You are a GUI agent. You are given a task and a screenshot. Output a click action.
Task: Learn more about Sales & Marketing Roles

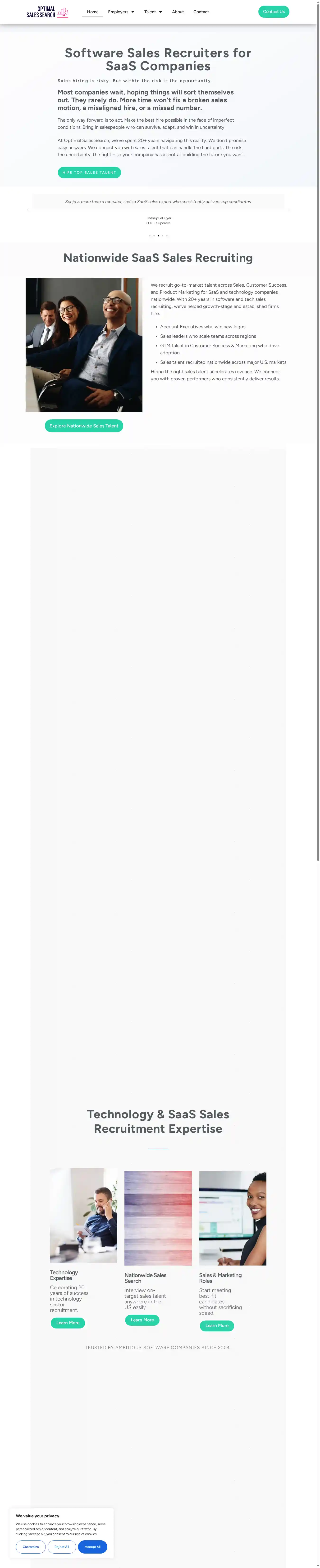[x=216, y=1325]
